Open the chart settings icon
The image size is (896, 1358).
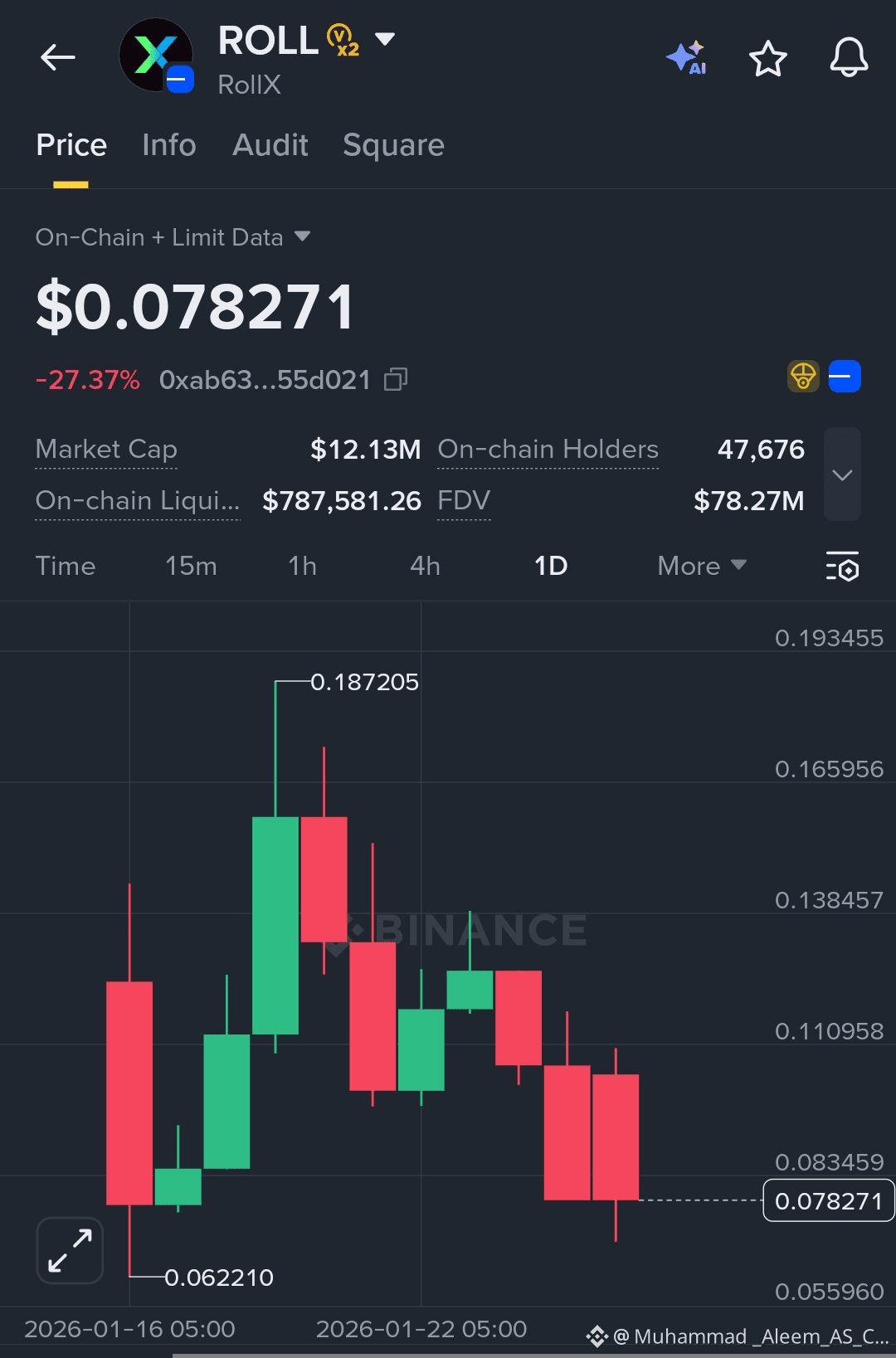(842, 566)
